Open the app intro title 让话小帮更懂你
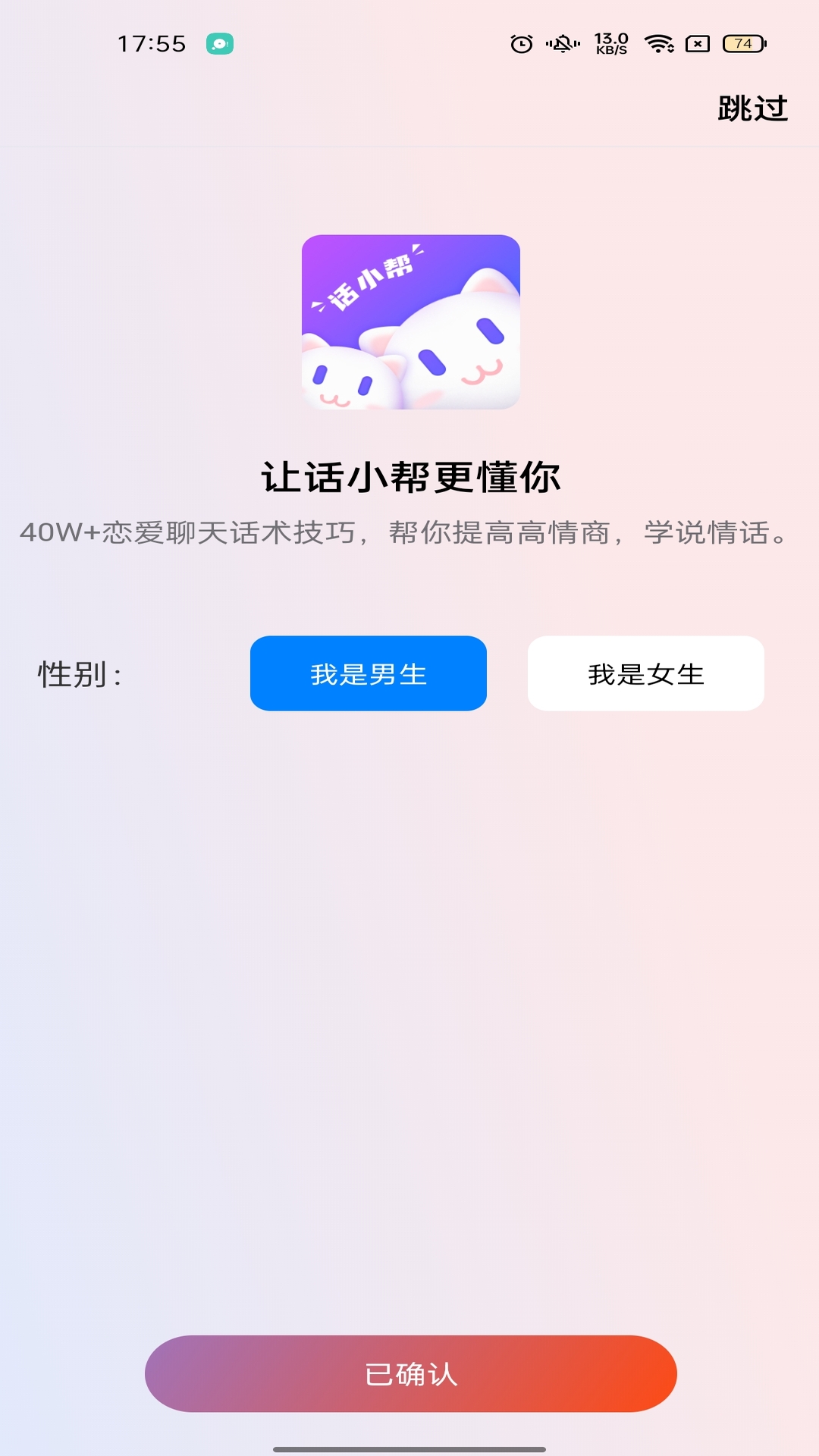The height and width of the screenshot is (1456, 819). (x=409, y=475)
